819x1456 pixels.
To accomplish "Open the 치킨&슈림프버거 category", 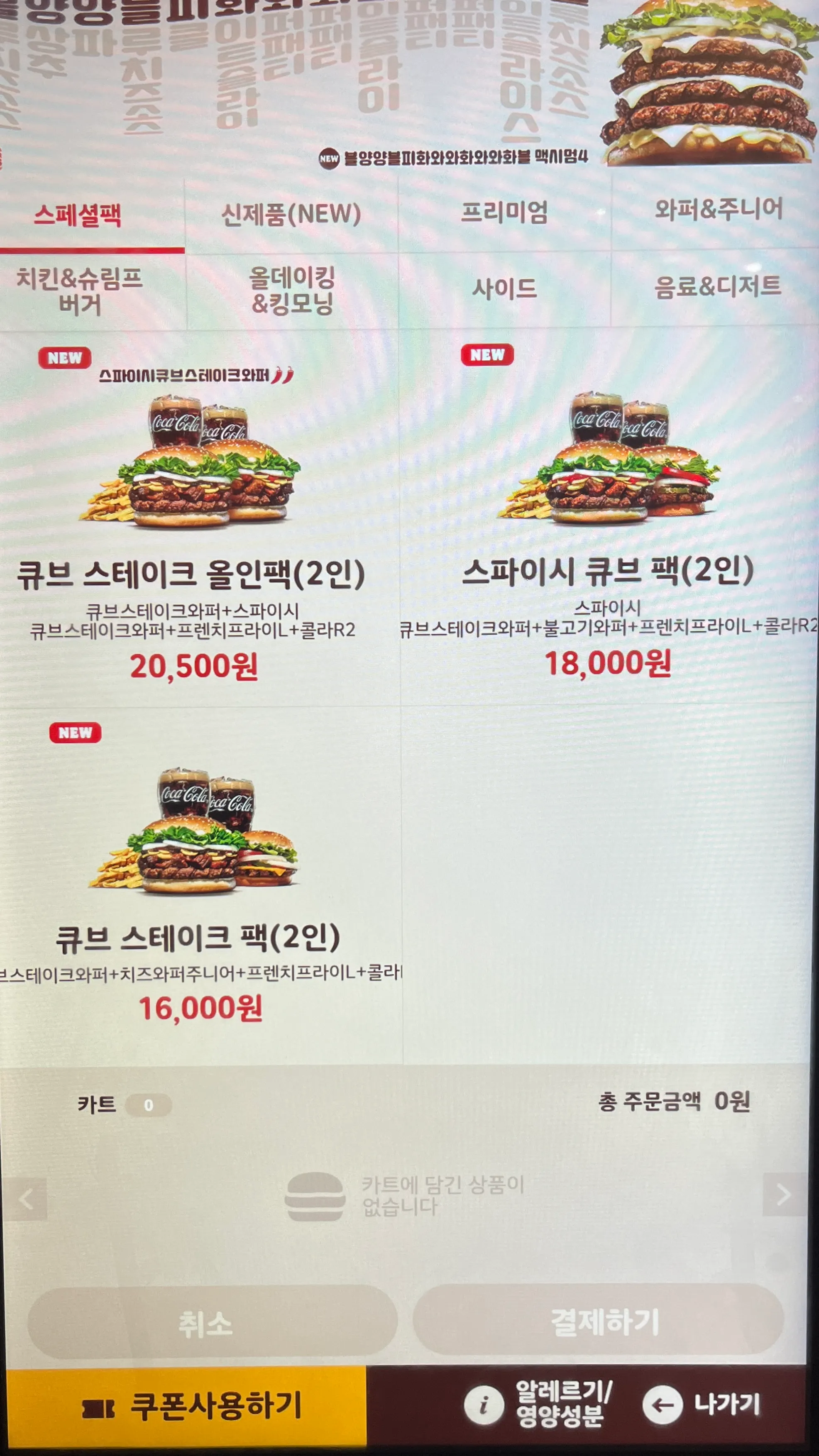I will point(80,291).
